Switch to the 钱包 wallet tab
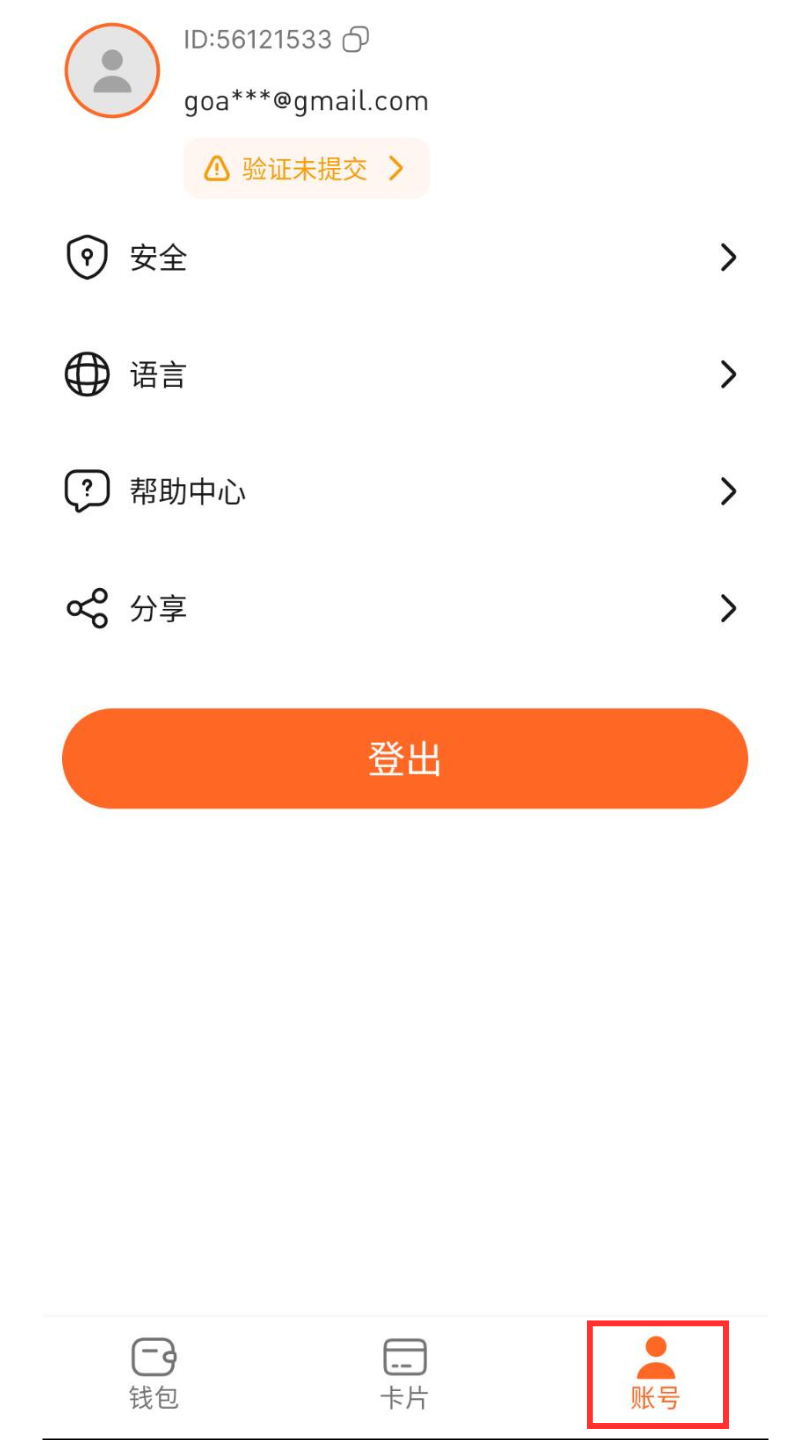 point(154,1375)
